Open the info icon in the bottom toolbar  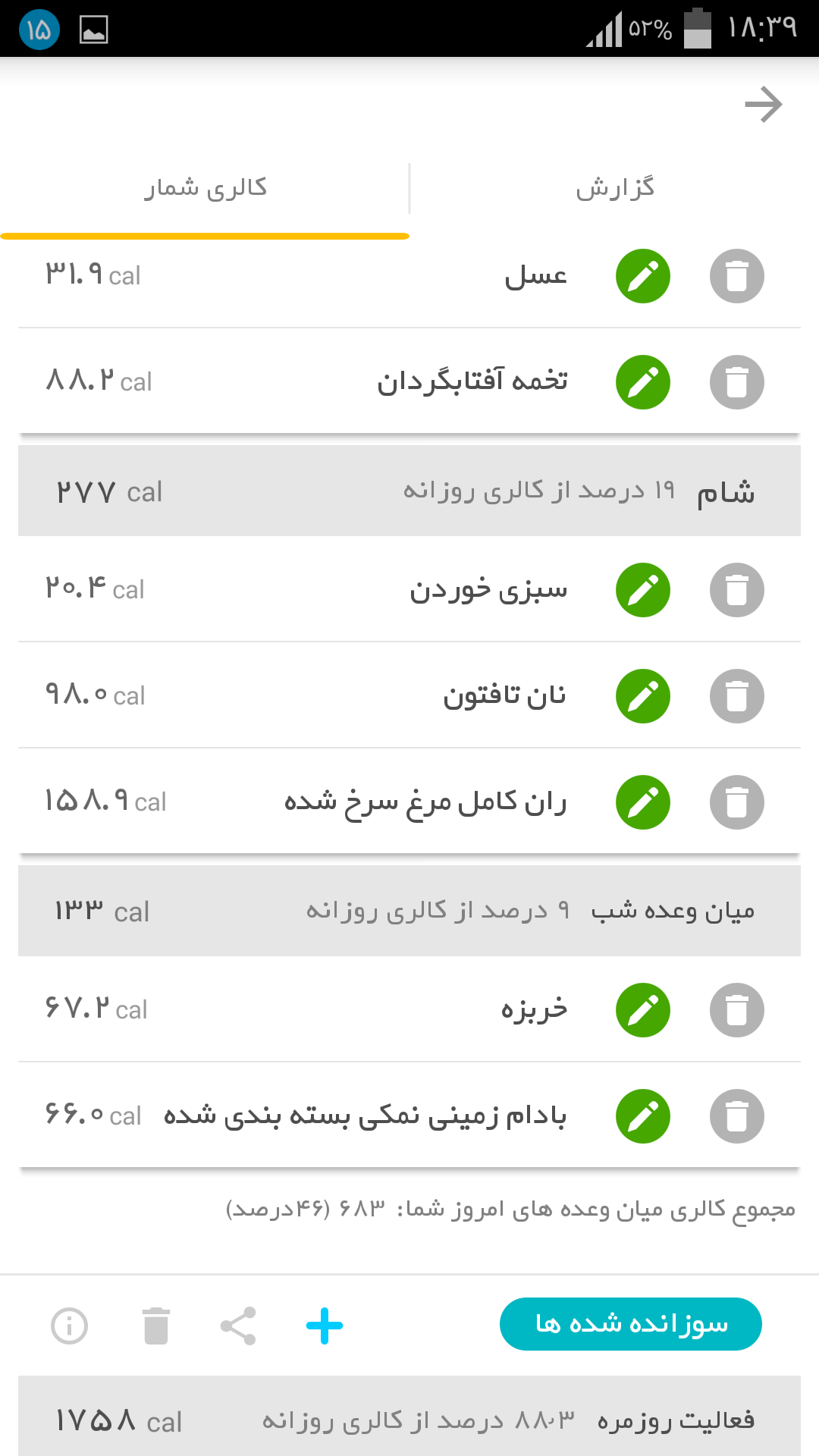point(69,1326)
